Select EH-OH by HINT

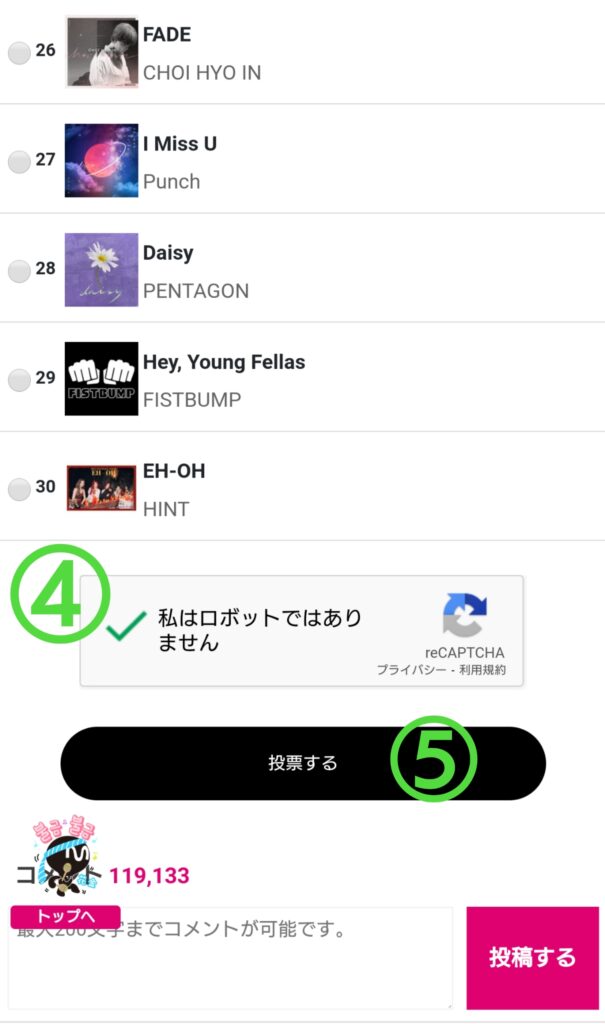point(18,489)
